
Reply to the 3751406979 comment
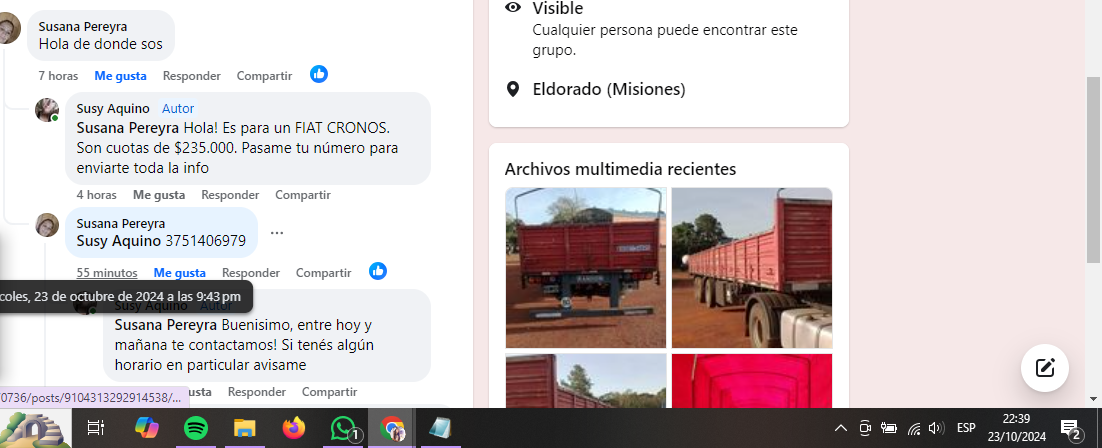coord(251,273)
